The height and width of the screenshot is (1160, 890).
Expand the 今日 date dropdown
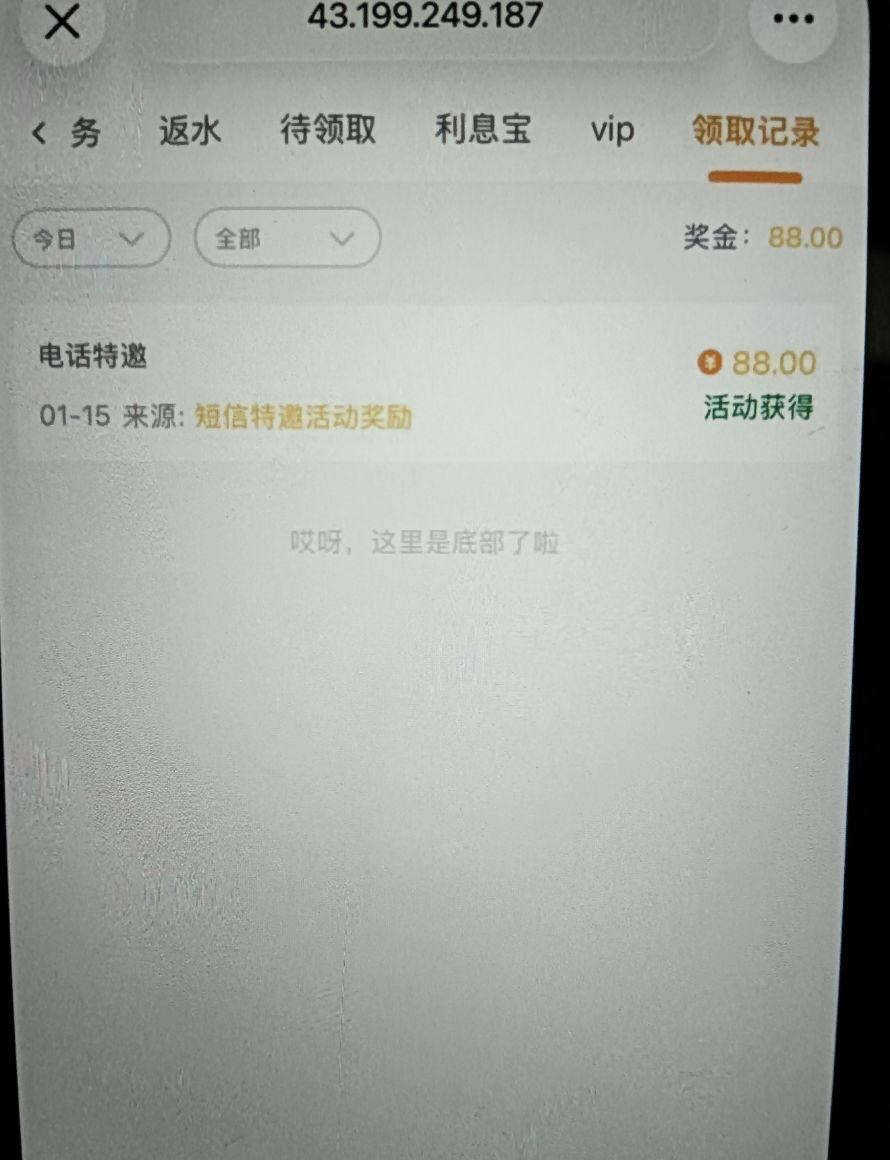[x=90, y=238]
